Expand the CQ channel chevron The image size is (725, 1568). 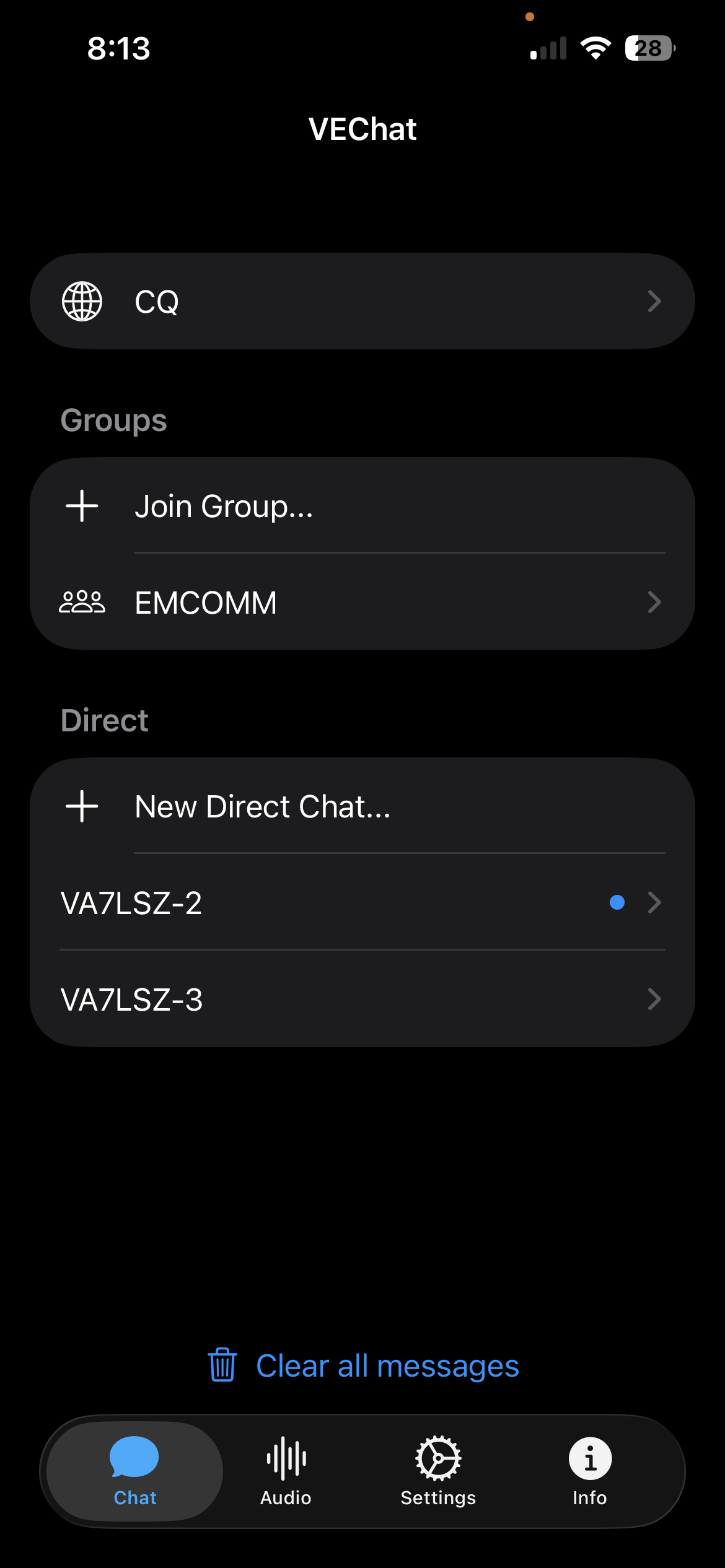click(654, 301)
